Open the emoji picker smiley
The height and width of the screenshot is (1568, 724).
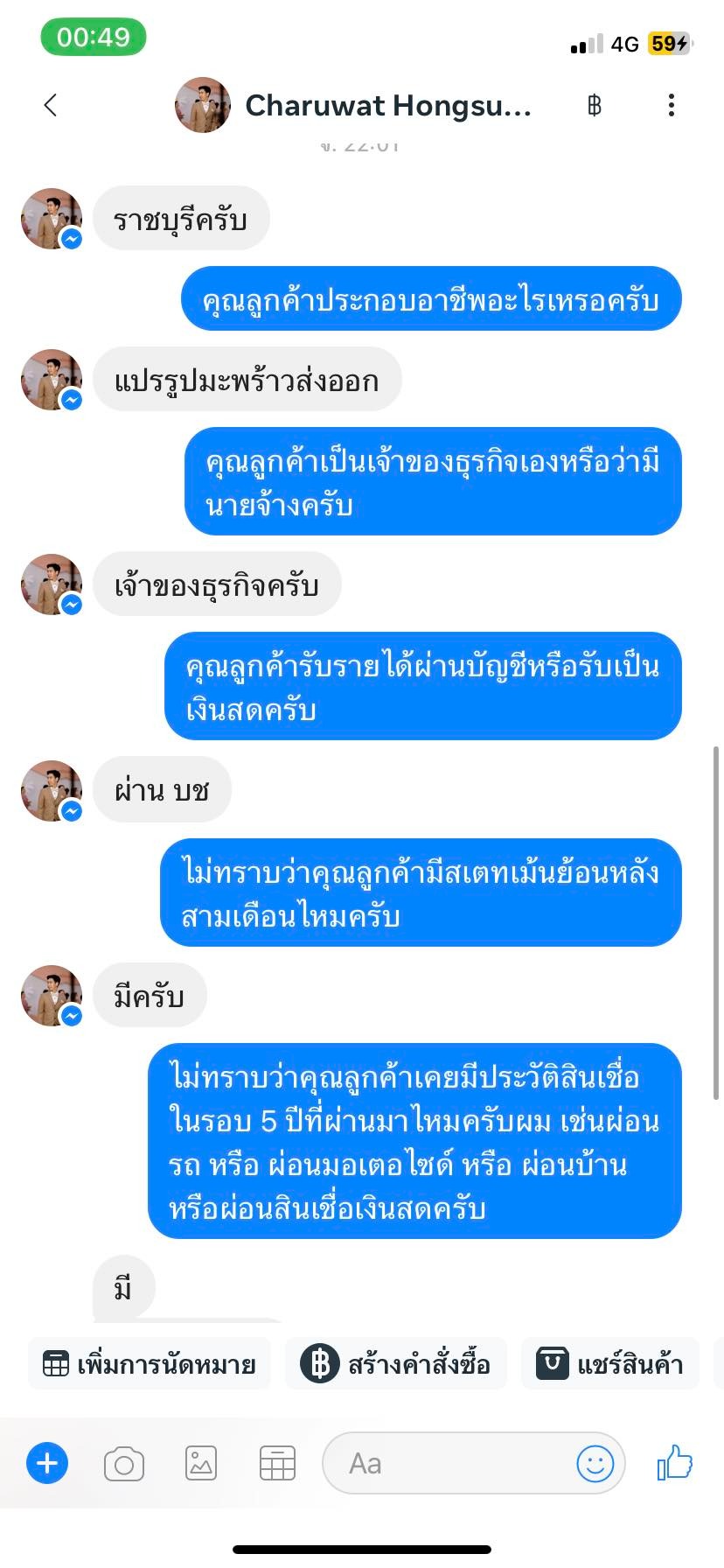click(x=595, y=1463)
